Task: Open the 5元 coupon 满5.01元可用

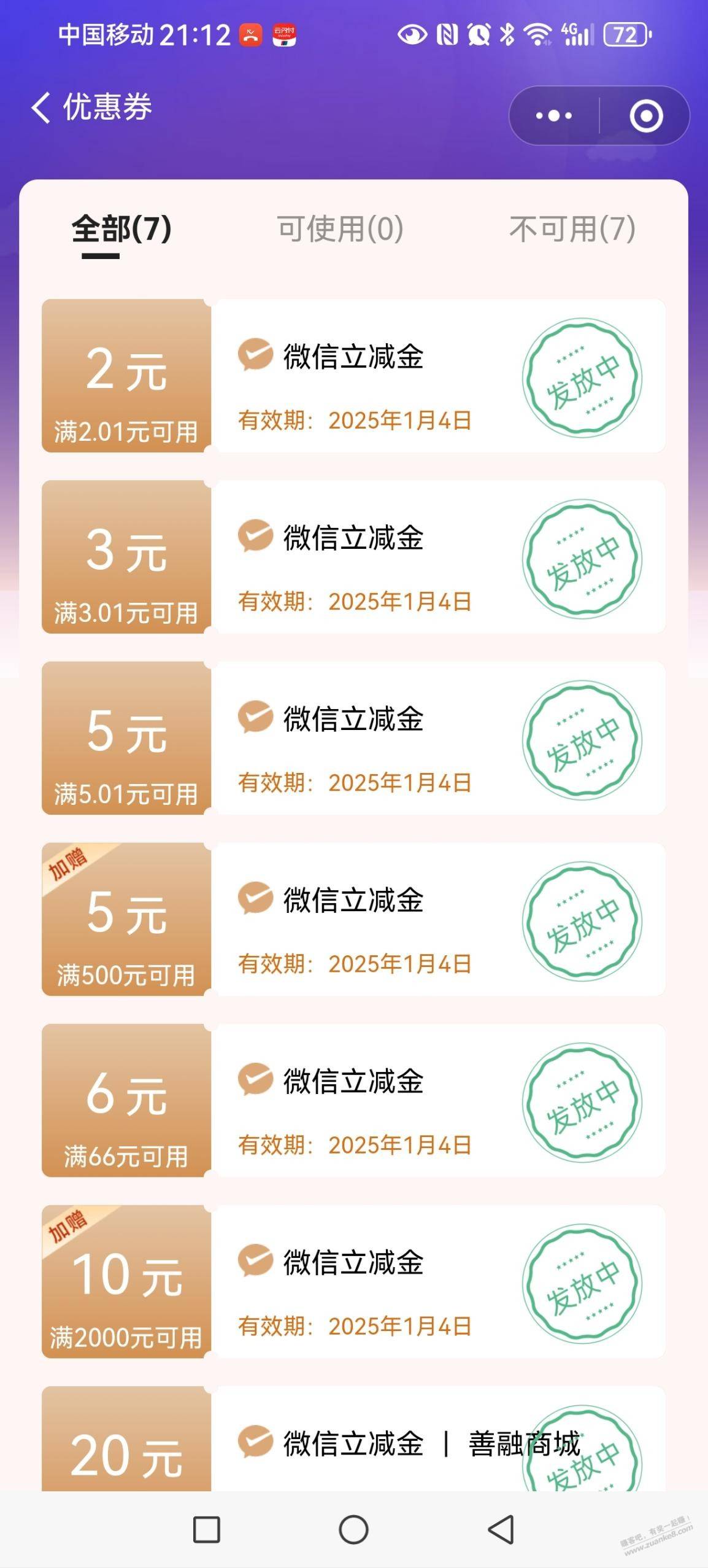Action: 353,738
